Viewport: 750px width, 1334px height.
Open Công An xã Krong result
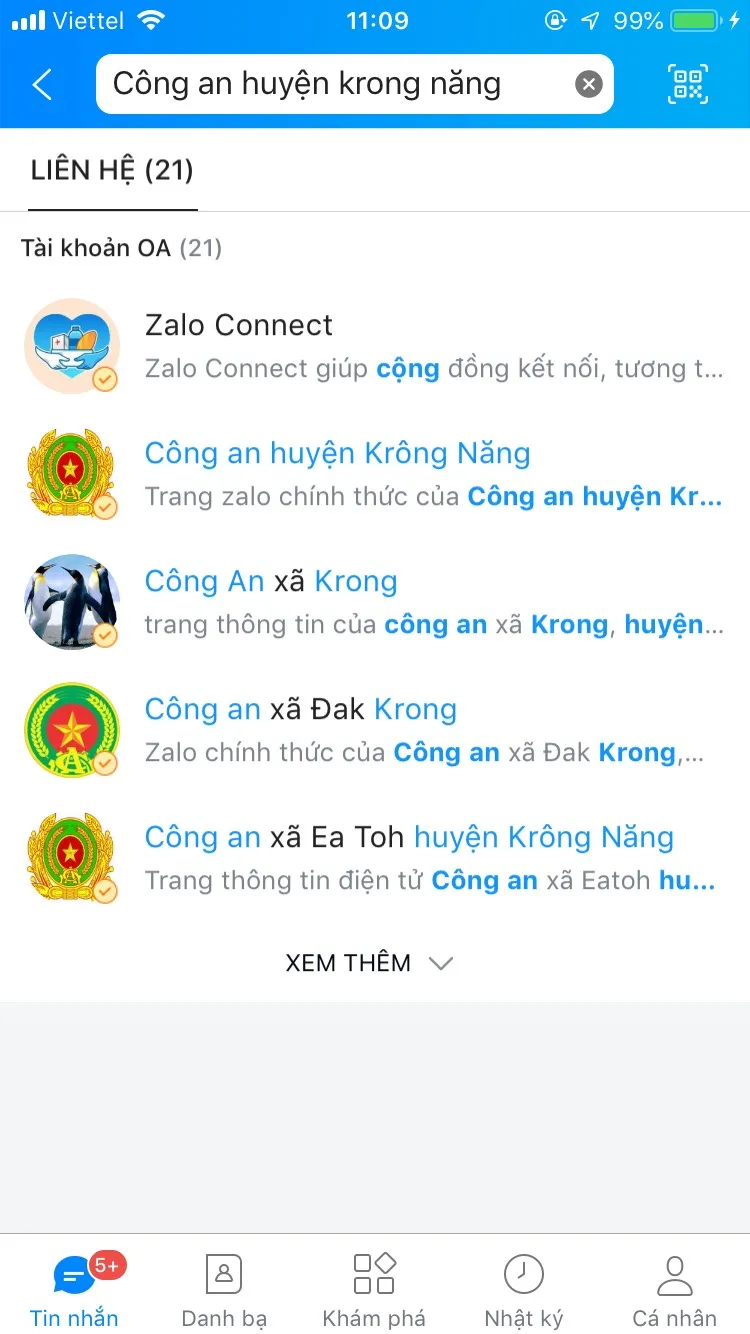pos(271,581)
